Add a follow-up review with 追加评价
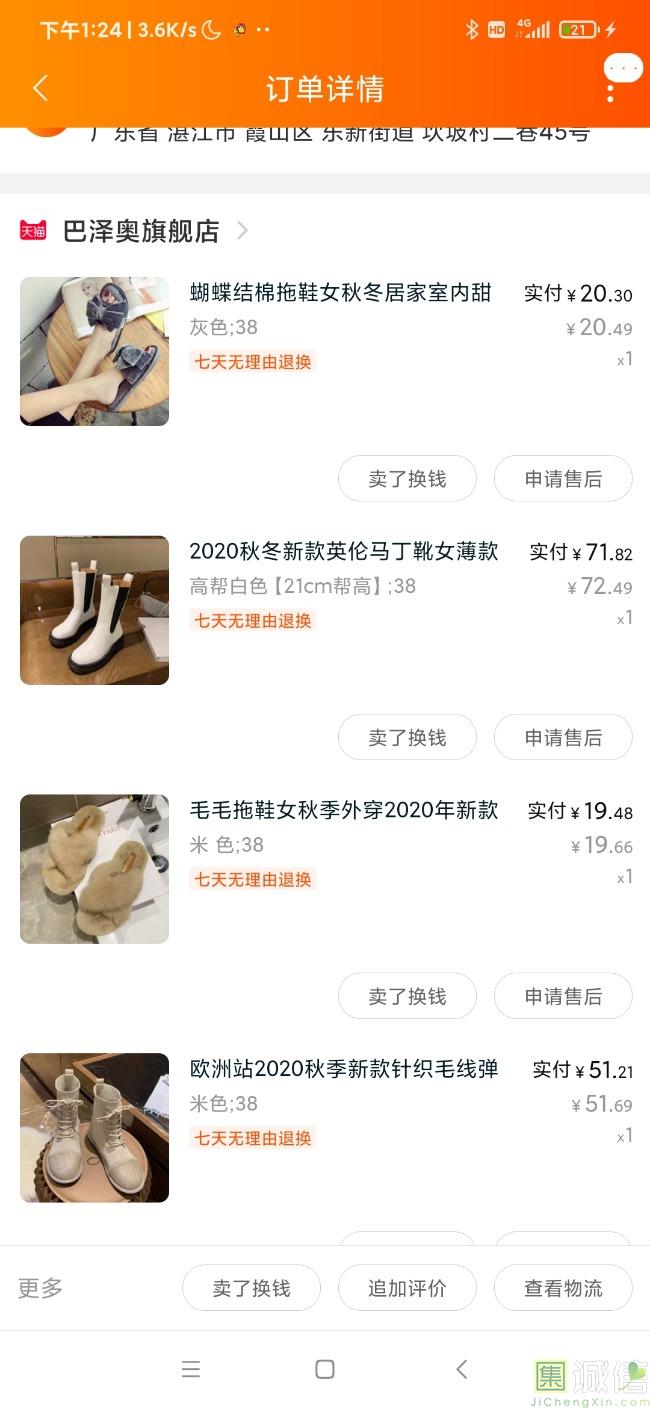 point(407,1288)
